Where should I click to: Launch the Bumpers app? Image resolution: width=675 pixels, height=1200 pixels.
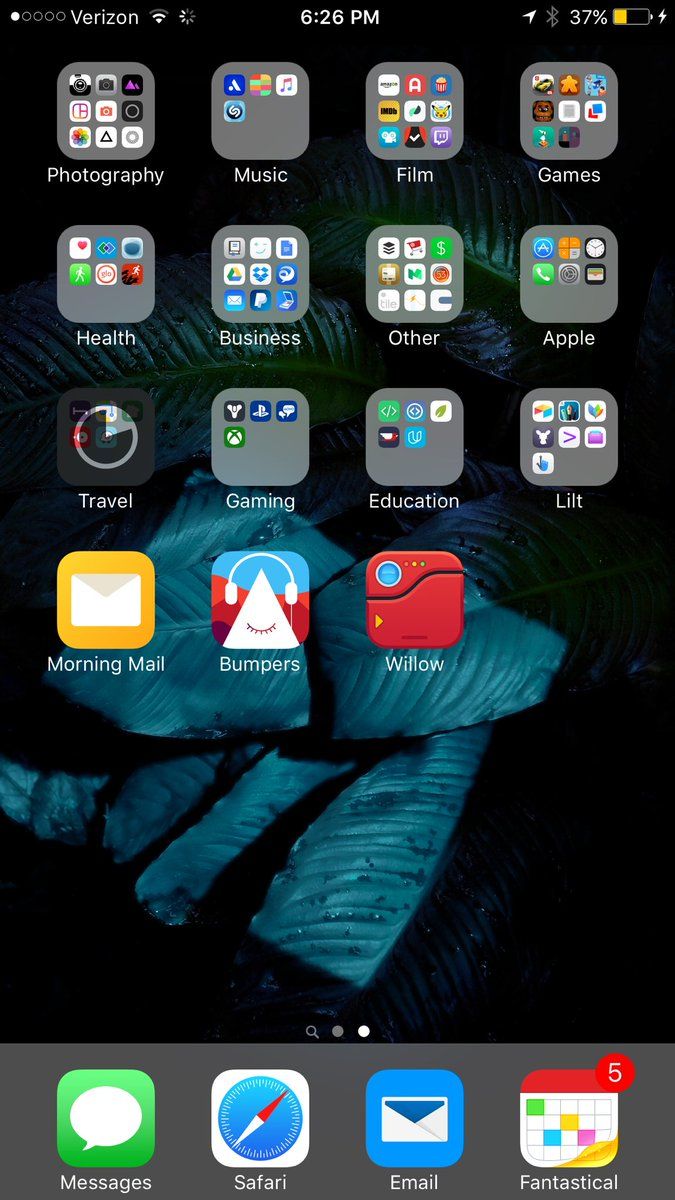(260, 600)
